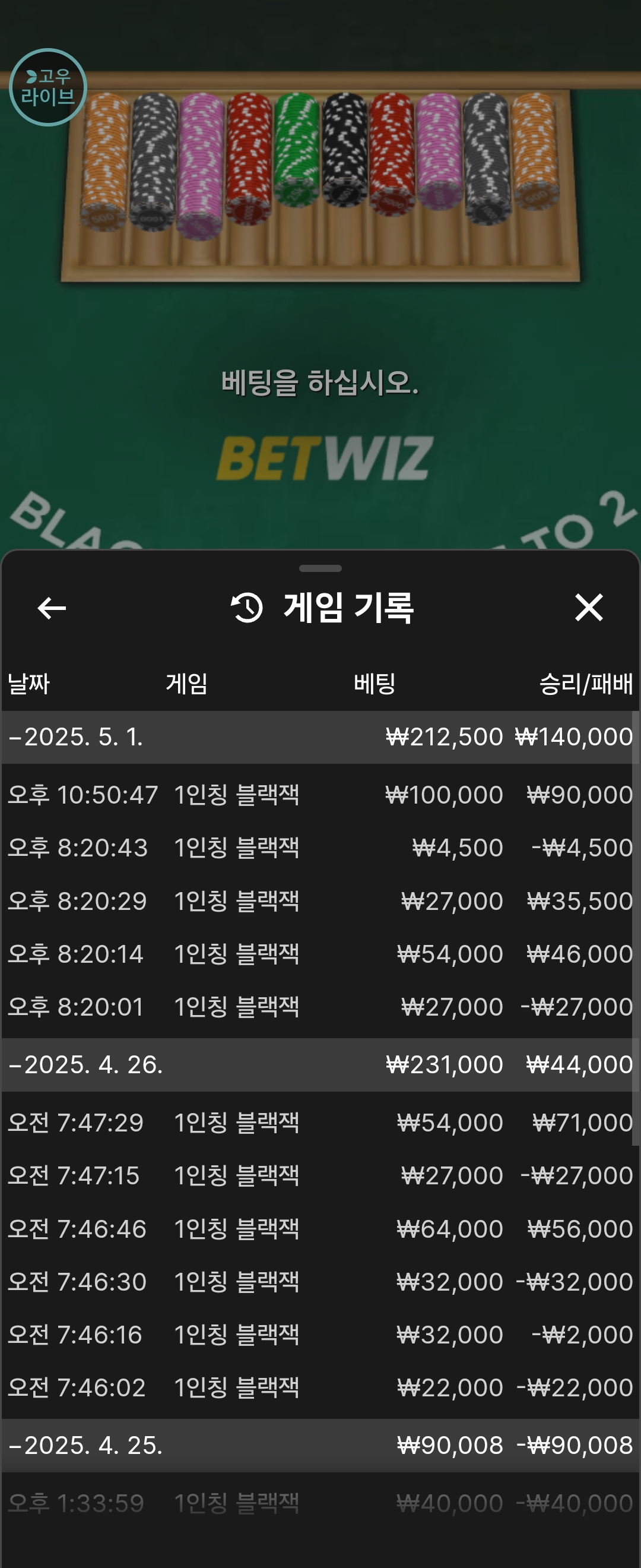
Task: Open the 오후 8:20:43 blackjack record
Action: 320,848
